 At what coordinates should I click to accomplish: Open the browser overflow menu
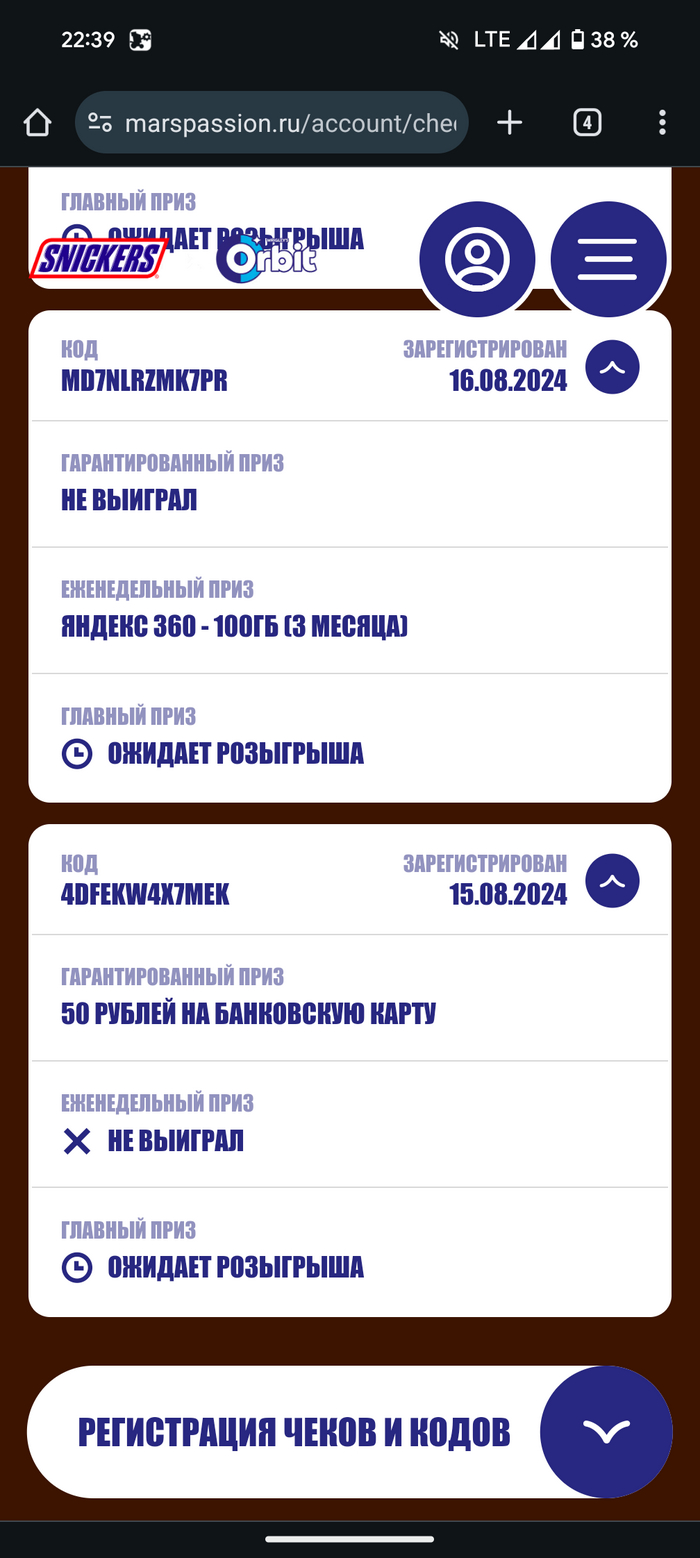[662, 123]
